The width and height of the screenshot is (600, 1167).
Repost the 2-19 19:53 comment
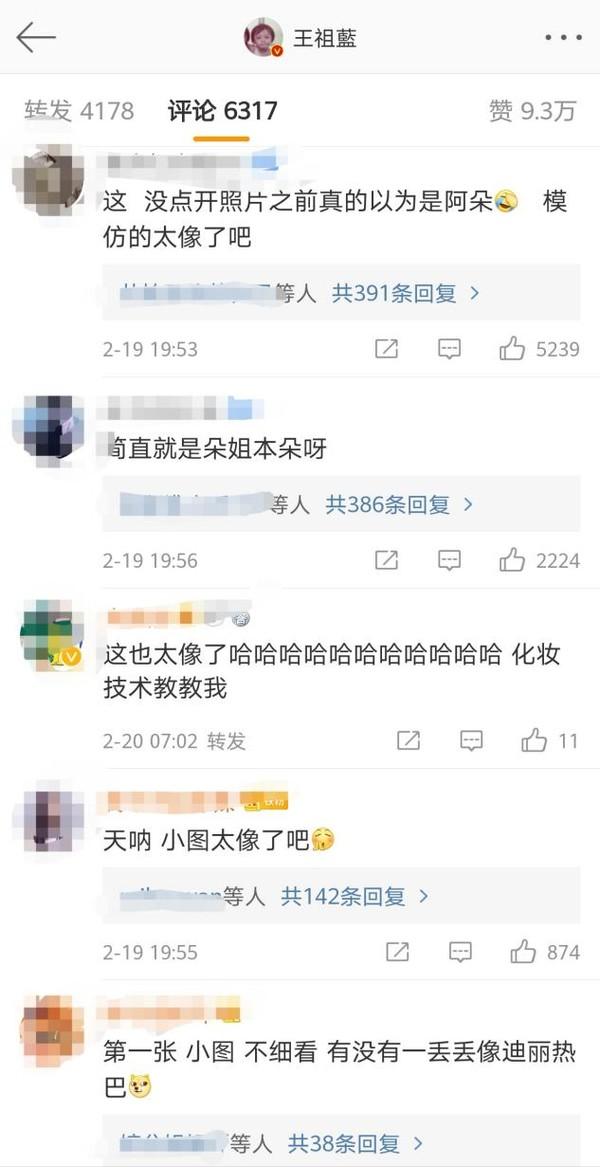tap(386, 349)
